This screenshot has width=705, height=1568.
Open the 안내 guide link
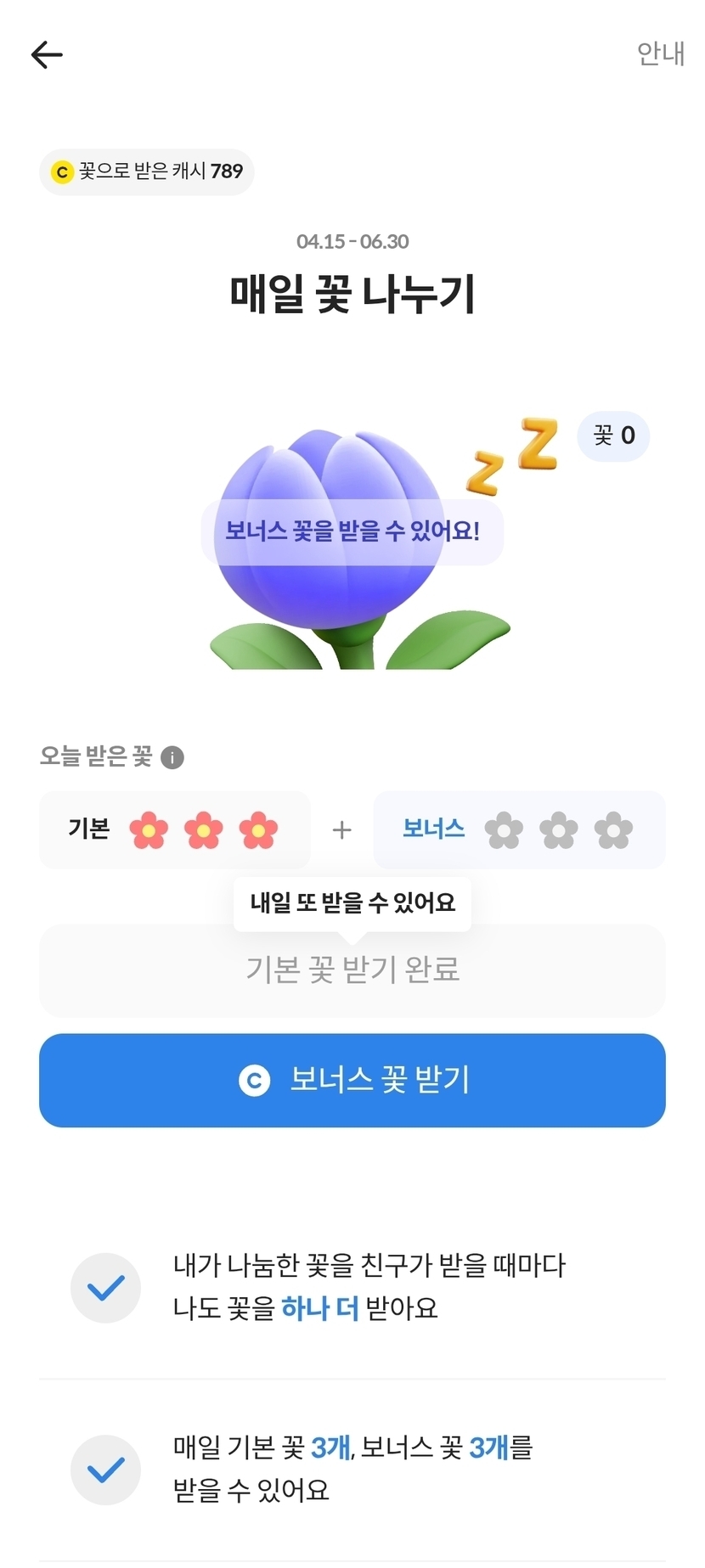(x=661, y=53)
